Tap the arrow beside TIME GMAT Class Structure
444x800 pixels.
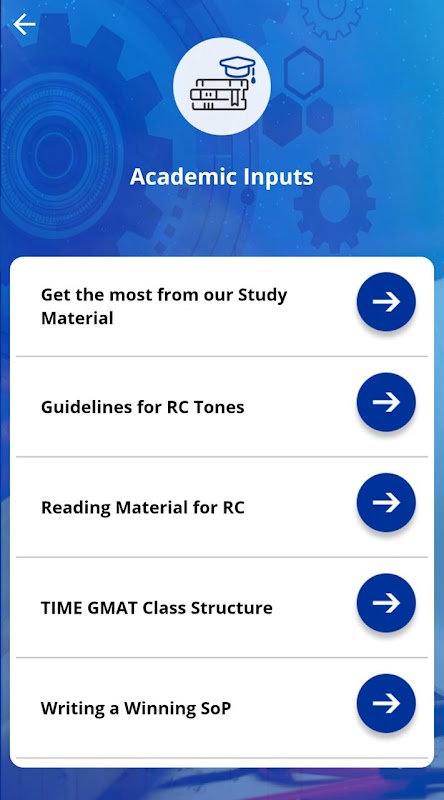coord(386,603)
